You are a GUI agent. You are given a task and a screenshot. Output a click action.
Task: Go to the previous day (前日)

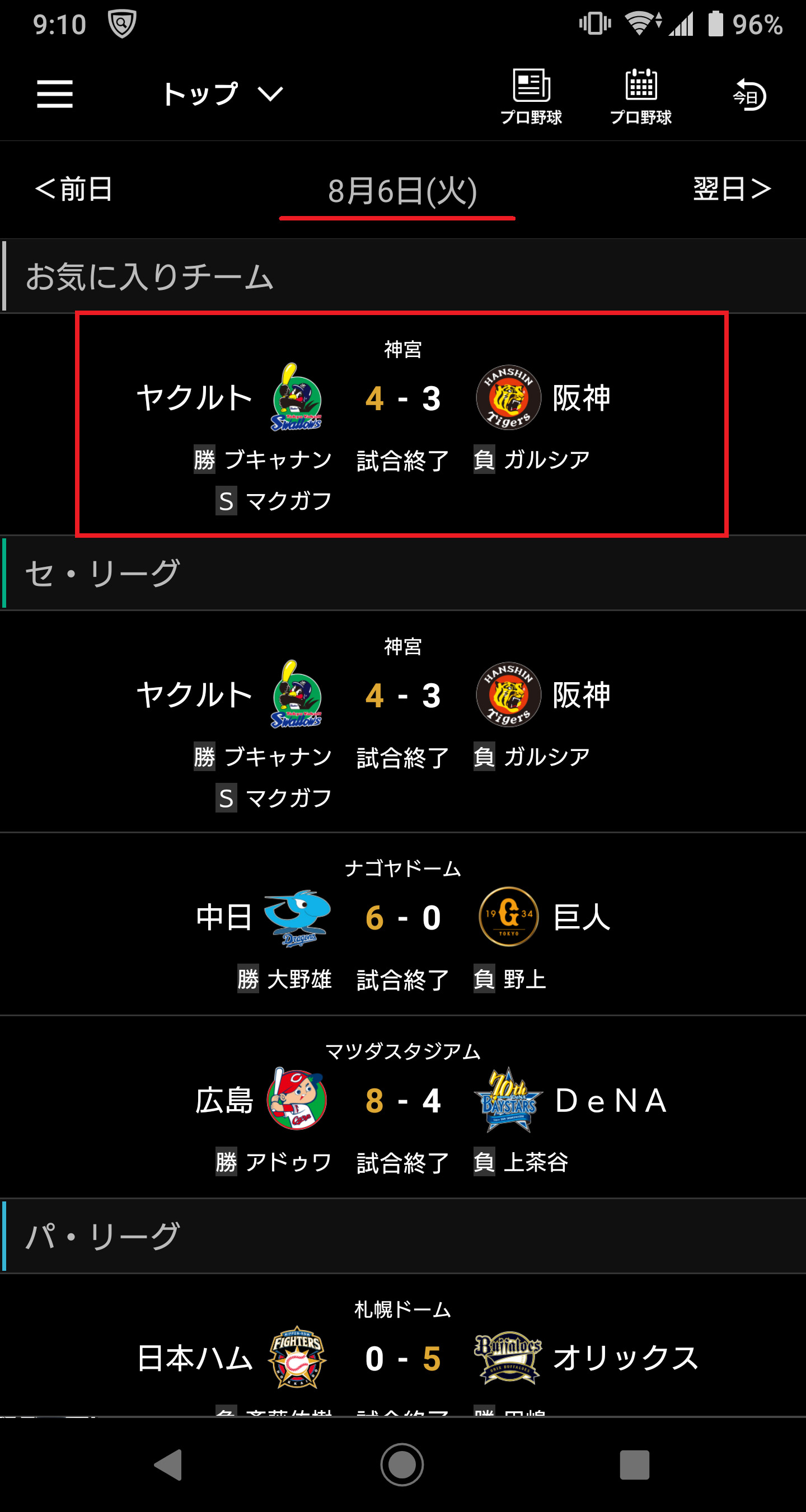(74, 189)
